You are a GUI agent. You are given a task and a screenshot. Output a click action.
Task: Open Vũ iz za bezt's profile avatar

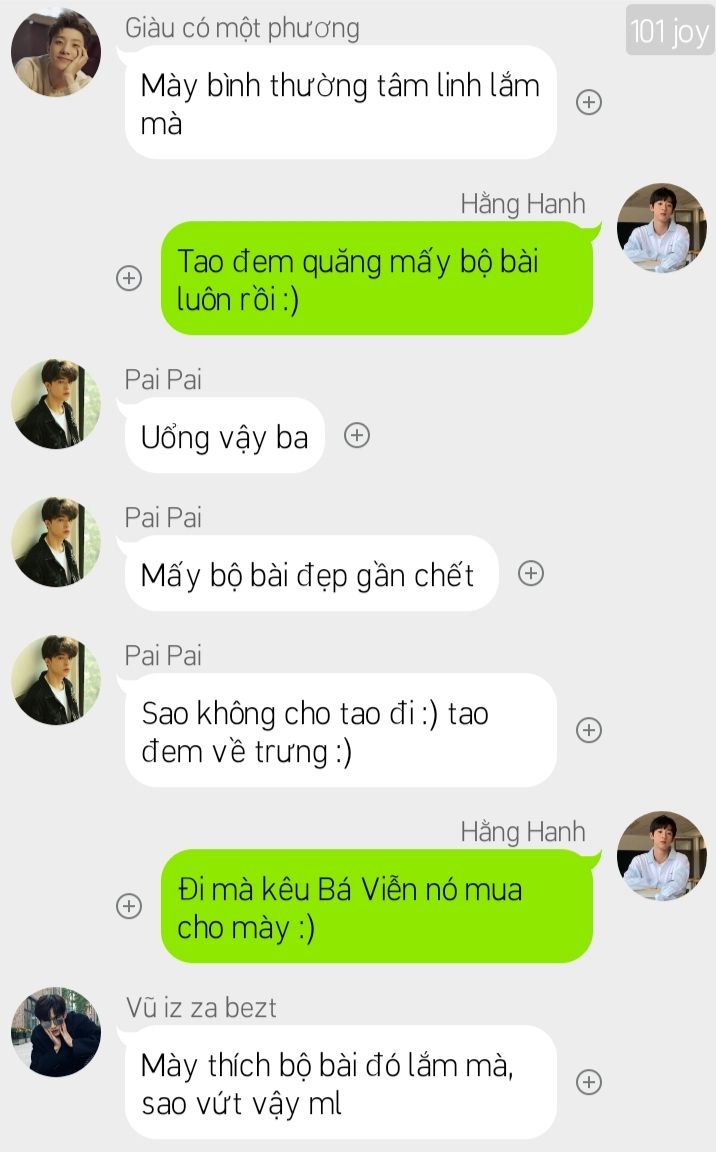pyautogui.click(x=56, y=1032)
